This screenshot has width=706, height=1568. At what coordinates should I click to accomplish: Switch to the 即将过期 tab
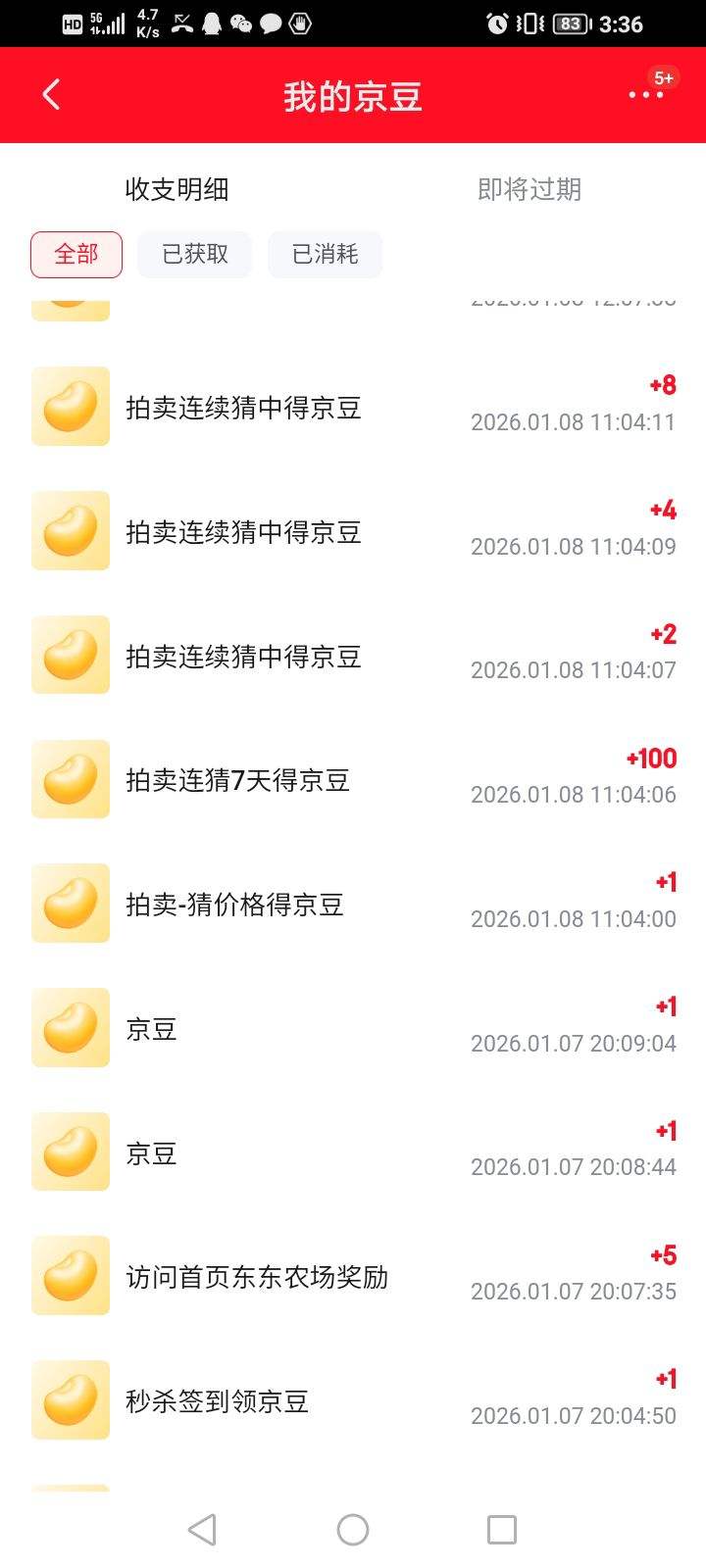click(x=529, y=189)
